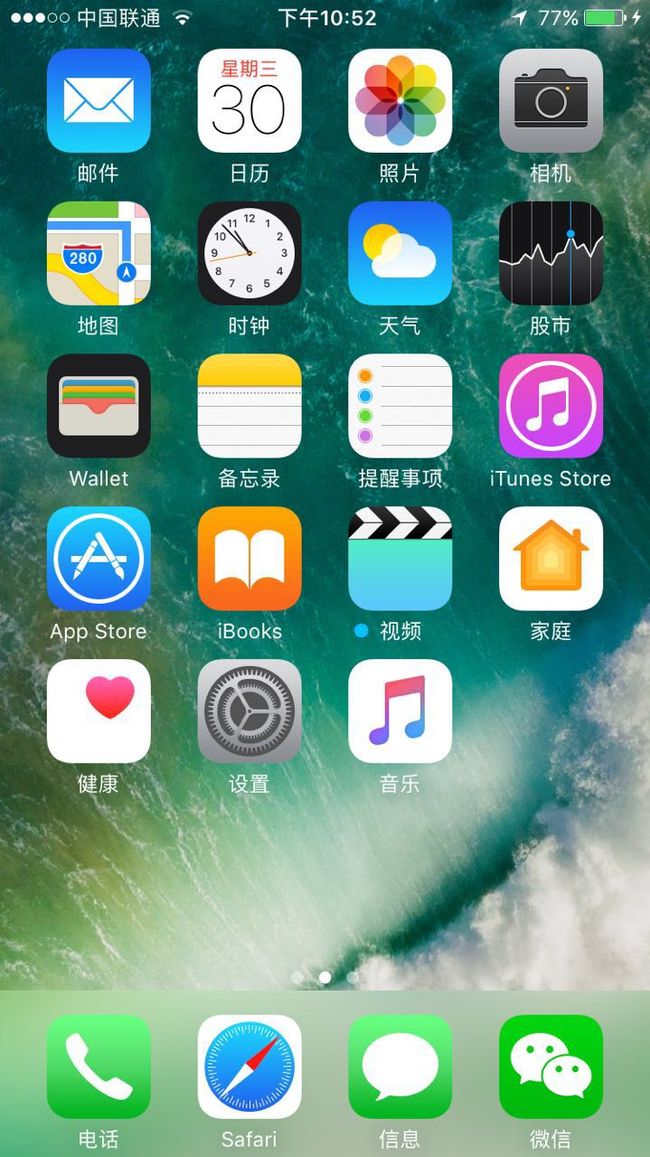The height and width of the screenshot is (1157, 650).
Task: Open 设置 Settings
Action: [249, 711]
